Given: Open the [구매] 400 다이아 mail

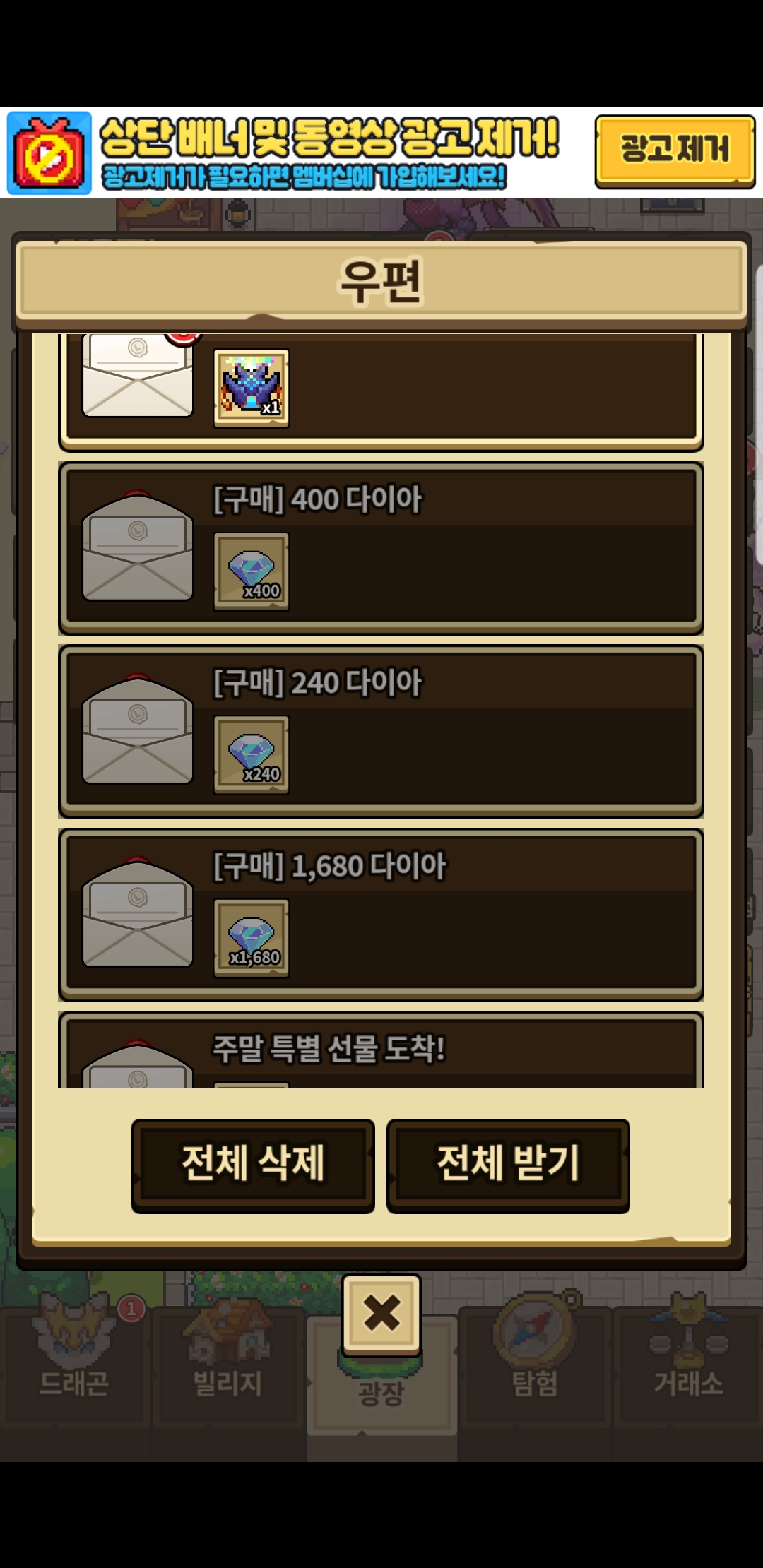Looking at the screenshot, I should [381, 548].
